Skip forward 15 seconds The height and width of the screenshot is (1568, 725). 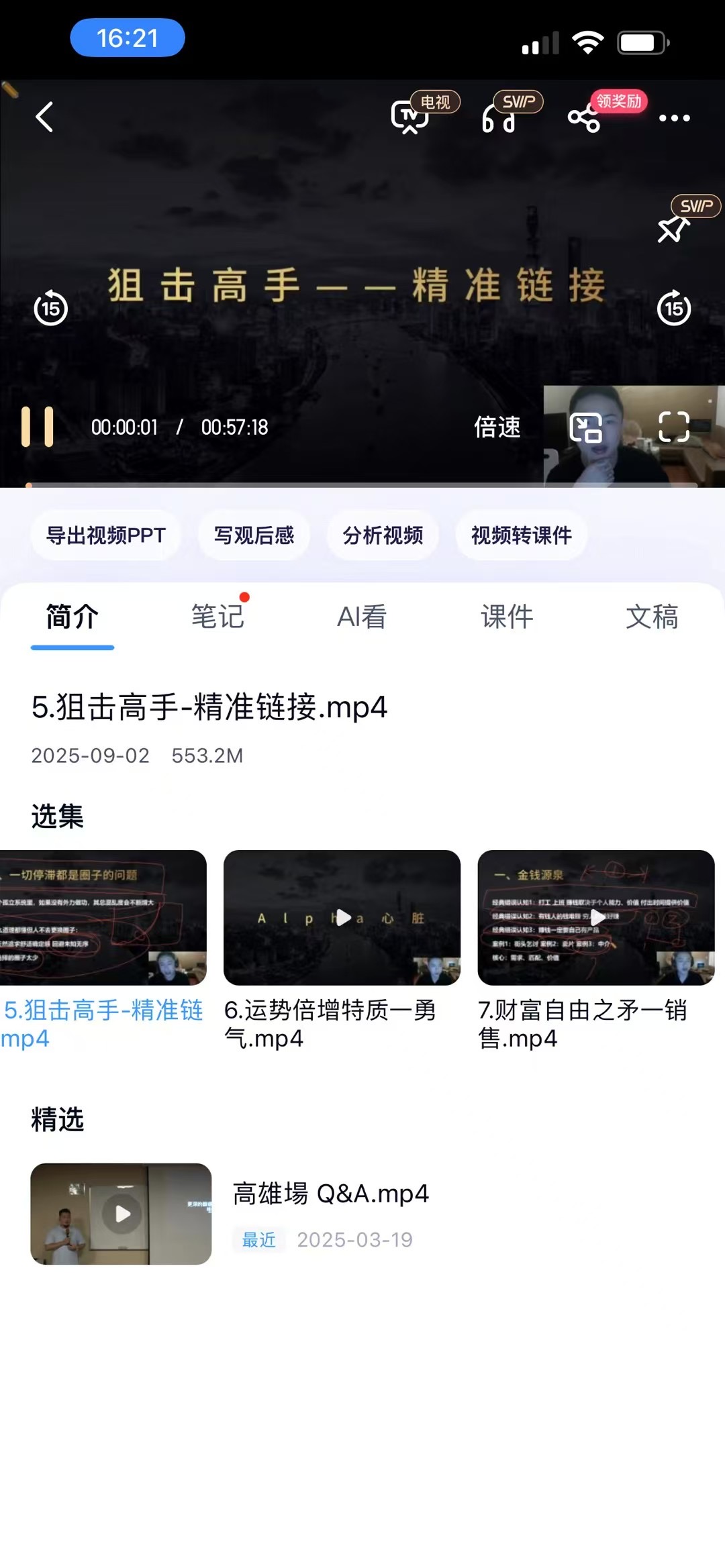point(674,309)
